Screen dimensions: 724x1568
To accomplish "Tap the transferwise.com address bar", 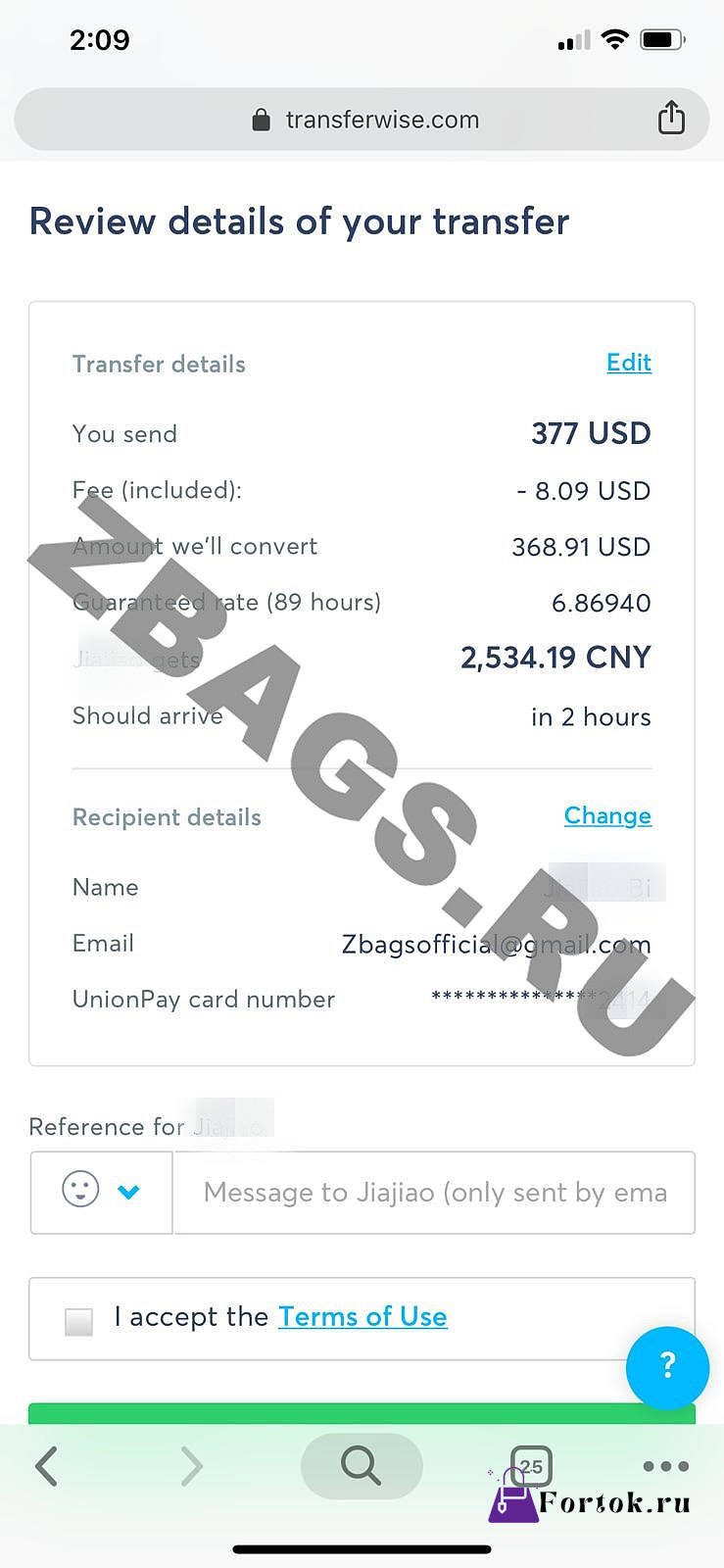I will tap(362, 120).
